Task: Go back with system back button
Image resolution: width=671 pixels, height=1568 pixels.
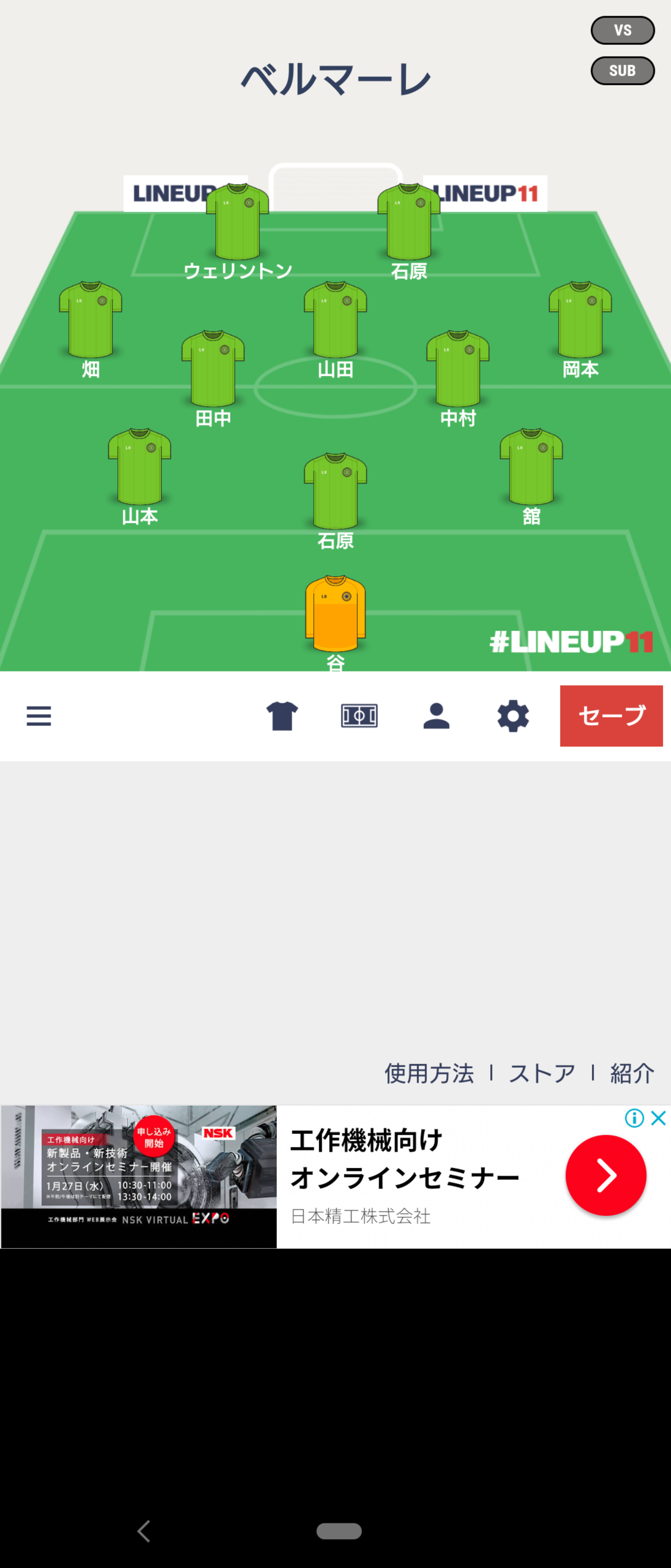Action: (144, 1531)
